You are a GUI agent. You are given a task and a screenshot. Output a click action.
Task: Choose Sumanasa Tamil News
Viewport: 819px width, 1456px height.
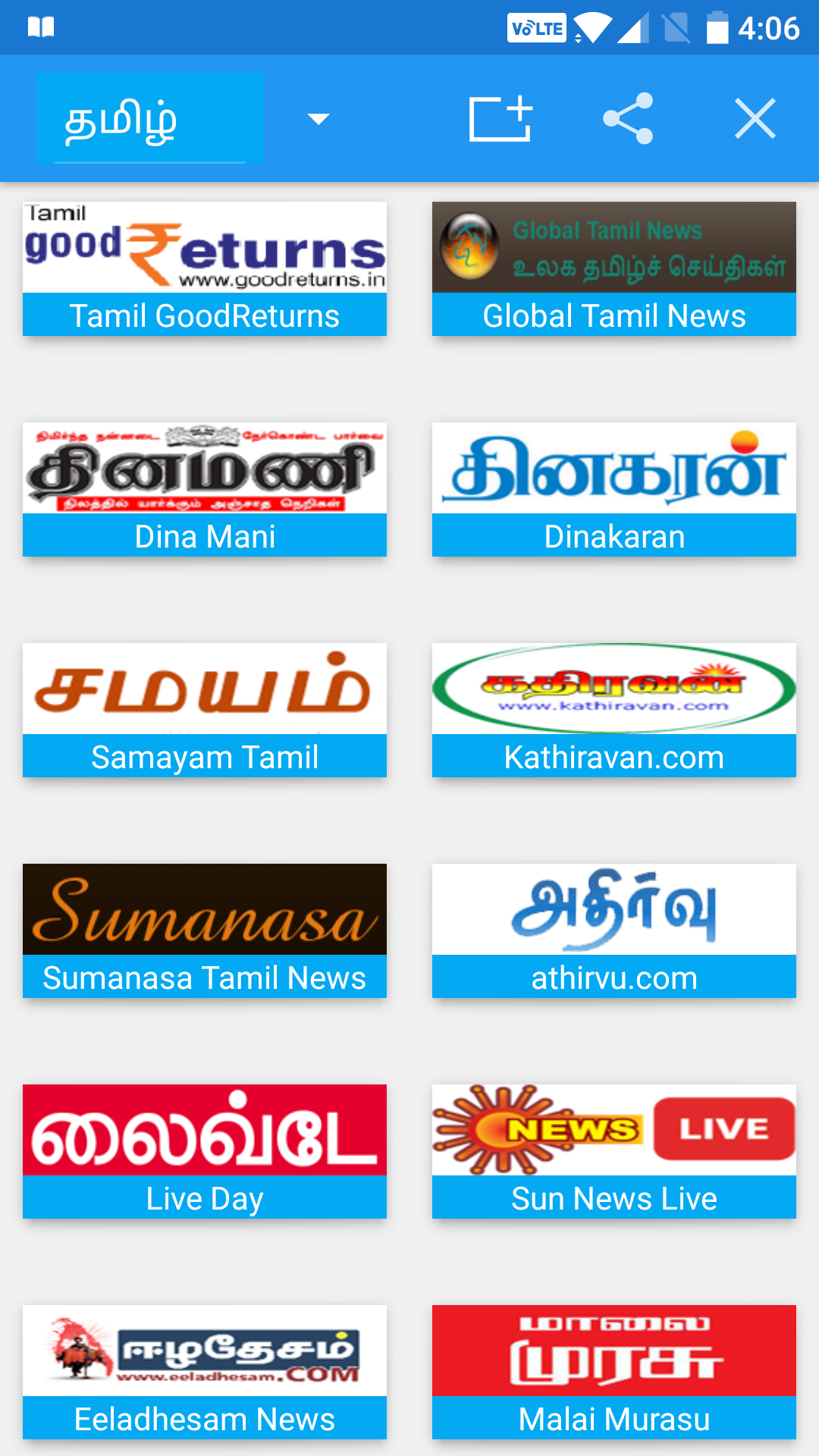click(205, 930)
